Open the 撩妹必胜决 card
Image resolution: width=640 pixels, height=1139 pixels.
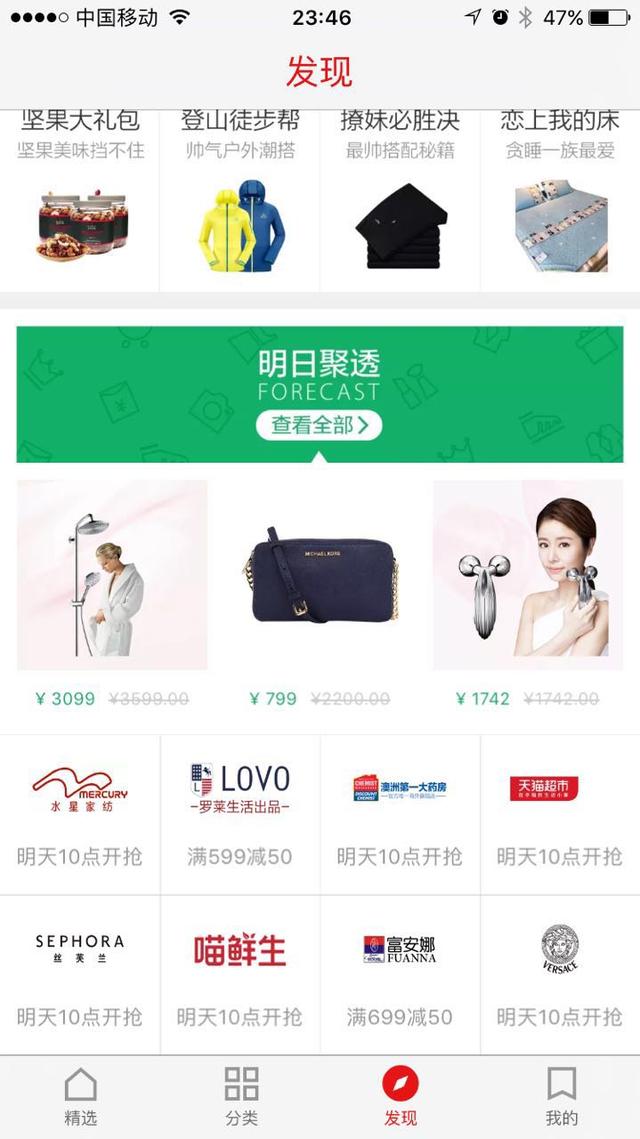(x=400, y=201)
